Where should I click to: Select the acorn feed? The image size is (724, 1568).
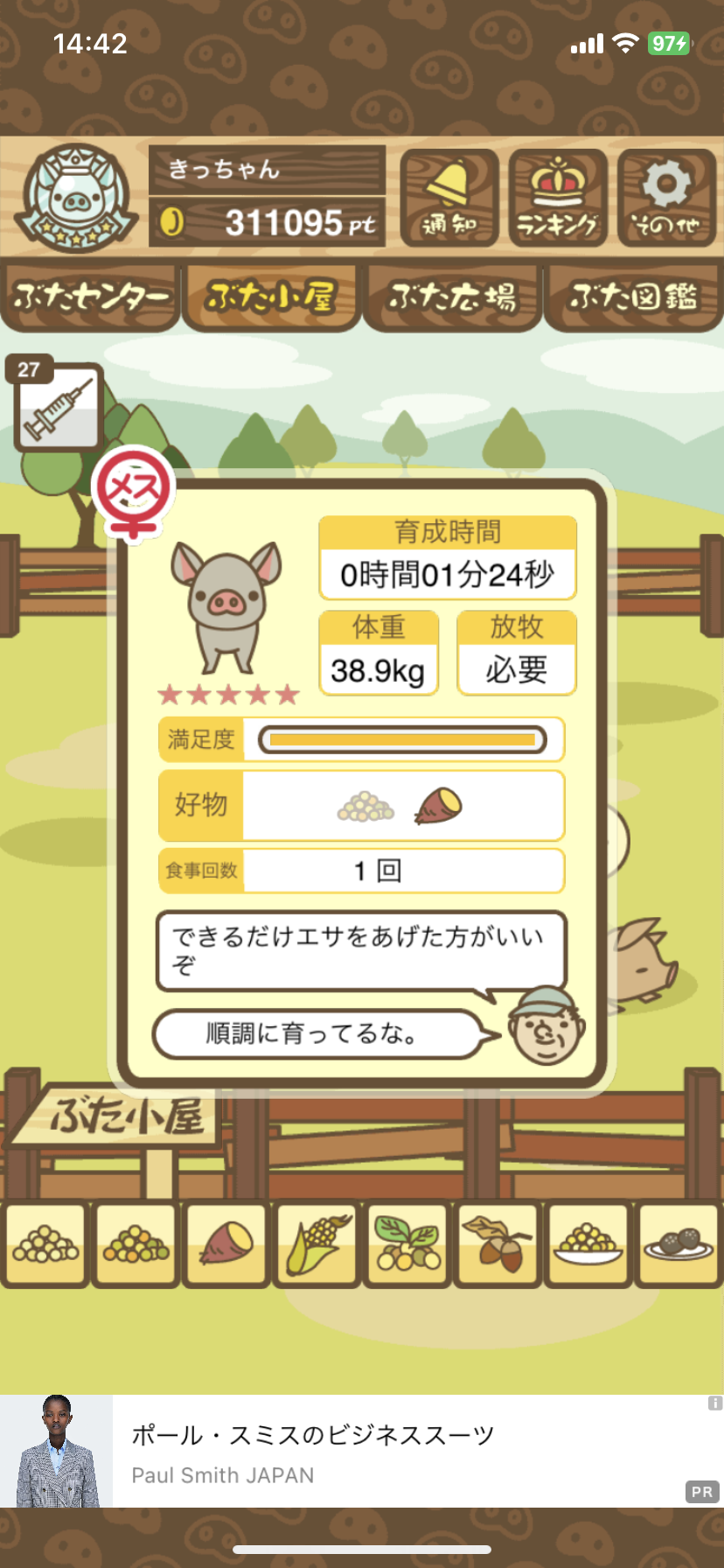pos(498,1243)
